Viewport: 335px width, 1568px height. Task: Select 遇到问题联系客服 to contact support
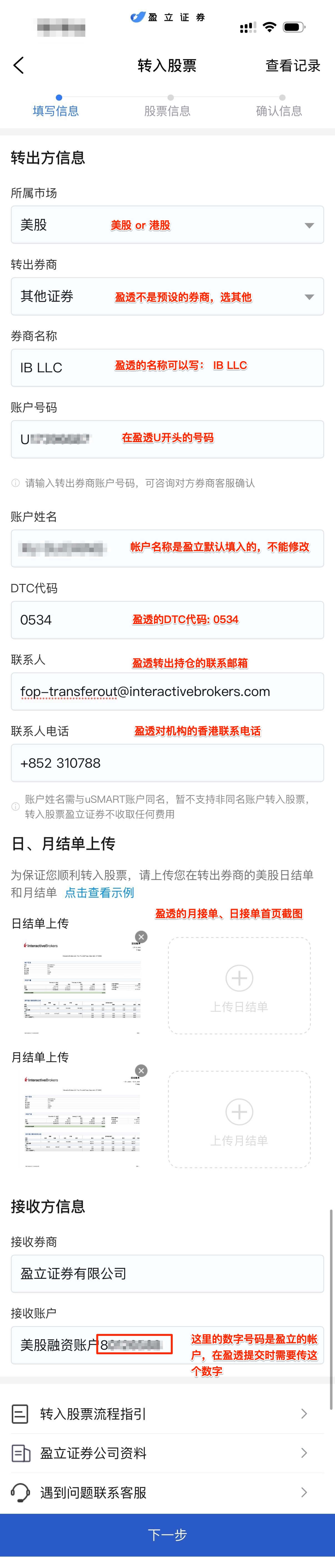tap(167, 1492)
